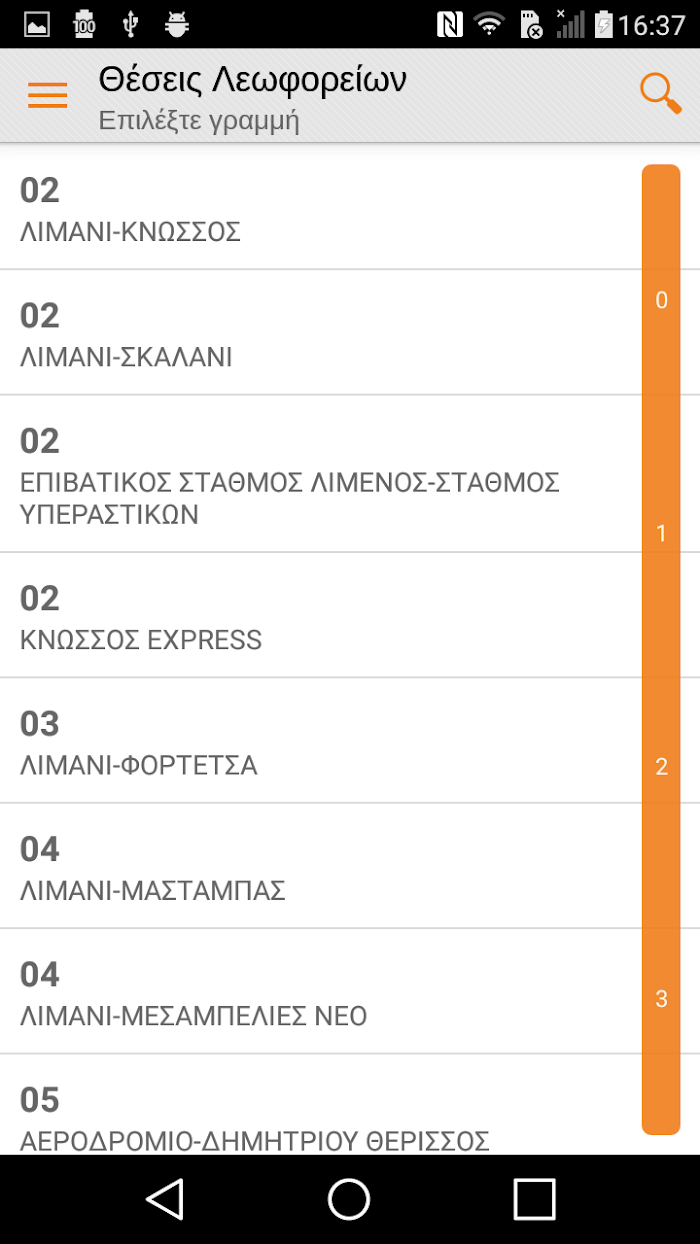Select line 02 ΛΙΜΑΝΙ-ΚΝΩΣΣΟΣ

[320, 207]
